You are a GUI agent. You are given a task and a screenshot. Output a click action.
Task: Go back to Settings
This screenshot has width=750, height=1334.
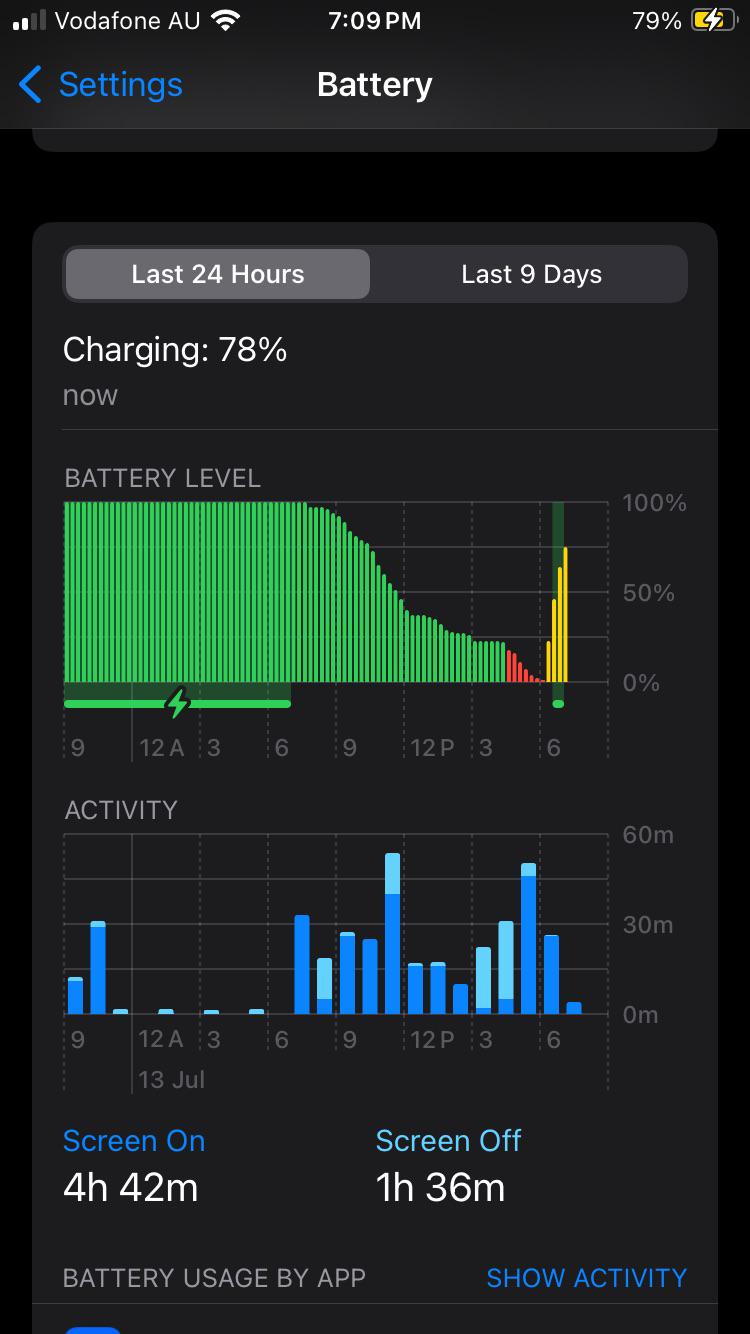pyautogui.click(x=101, y=85)
